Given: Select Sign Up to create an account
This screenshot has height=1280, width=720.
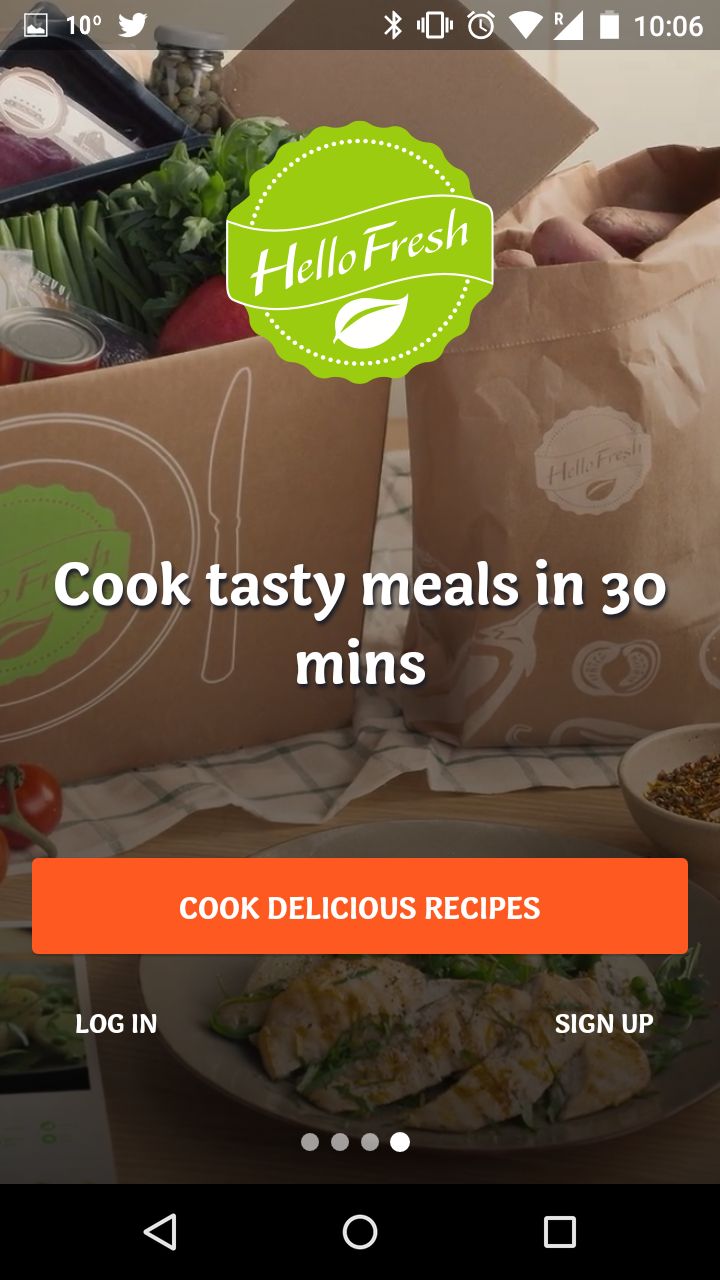Looking at the screenshot, I should click(604, 1023).
